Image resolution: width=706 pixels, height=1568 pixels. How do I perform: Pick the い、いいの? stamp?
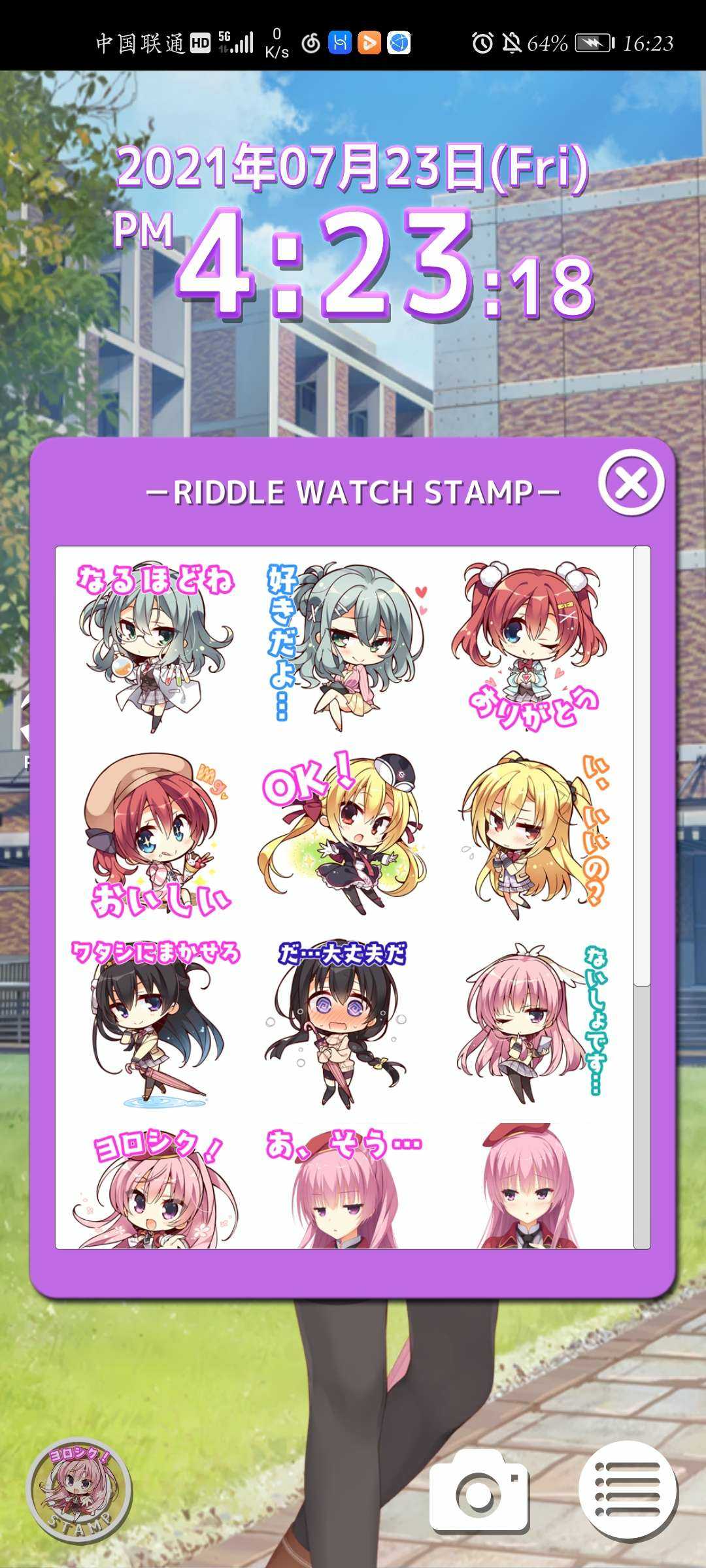pyautogui.click(x=533, y=836)
